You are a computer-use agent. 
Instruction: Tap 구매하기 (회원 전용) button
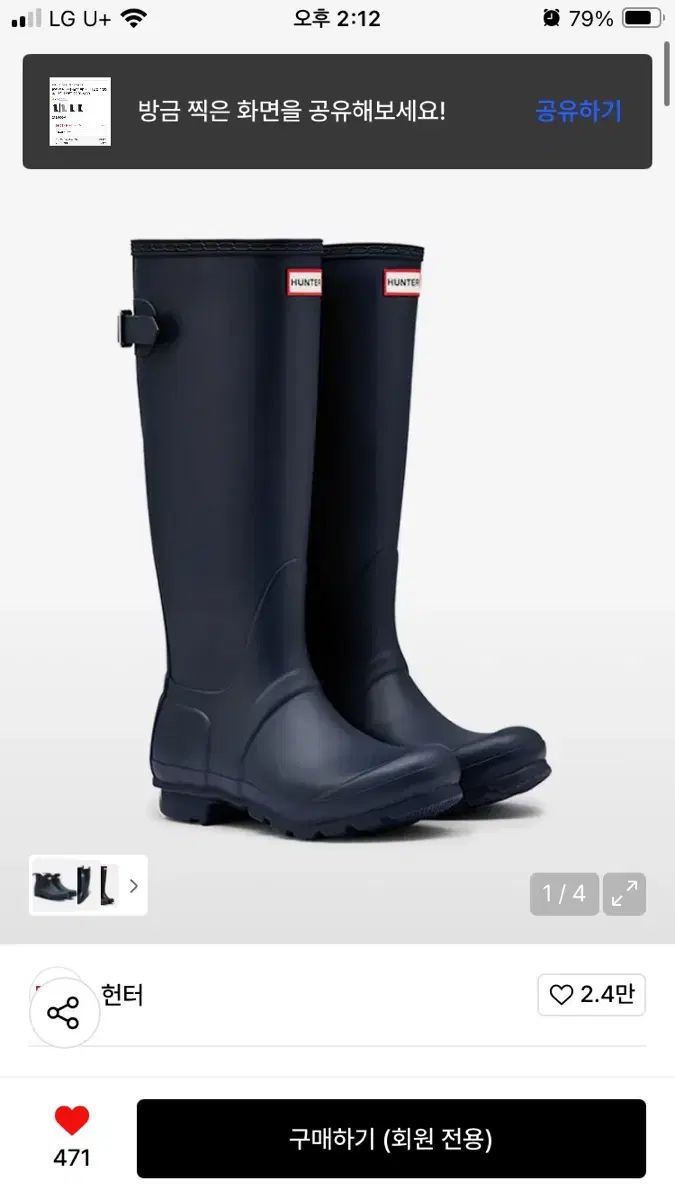coord(391,1138)
